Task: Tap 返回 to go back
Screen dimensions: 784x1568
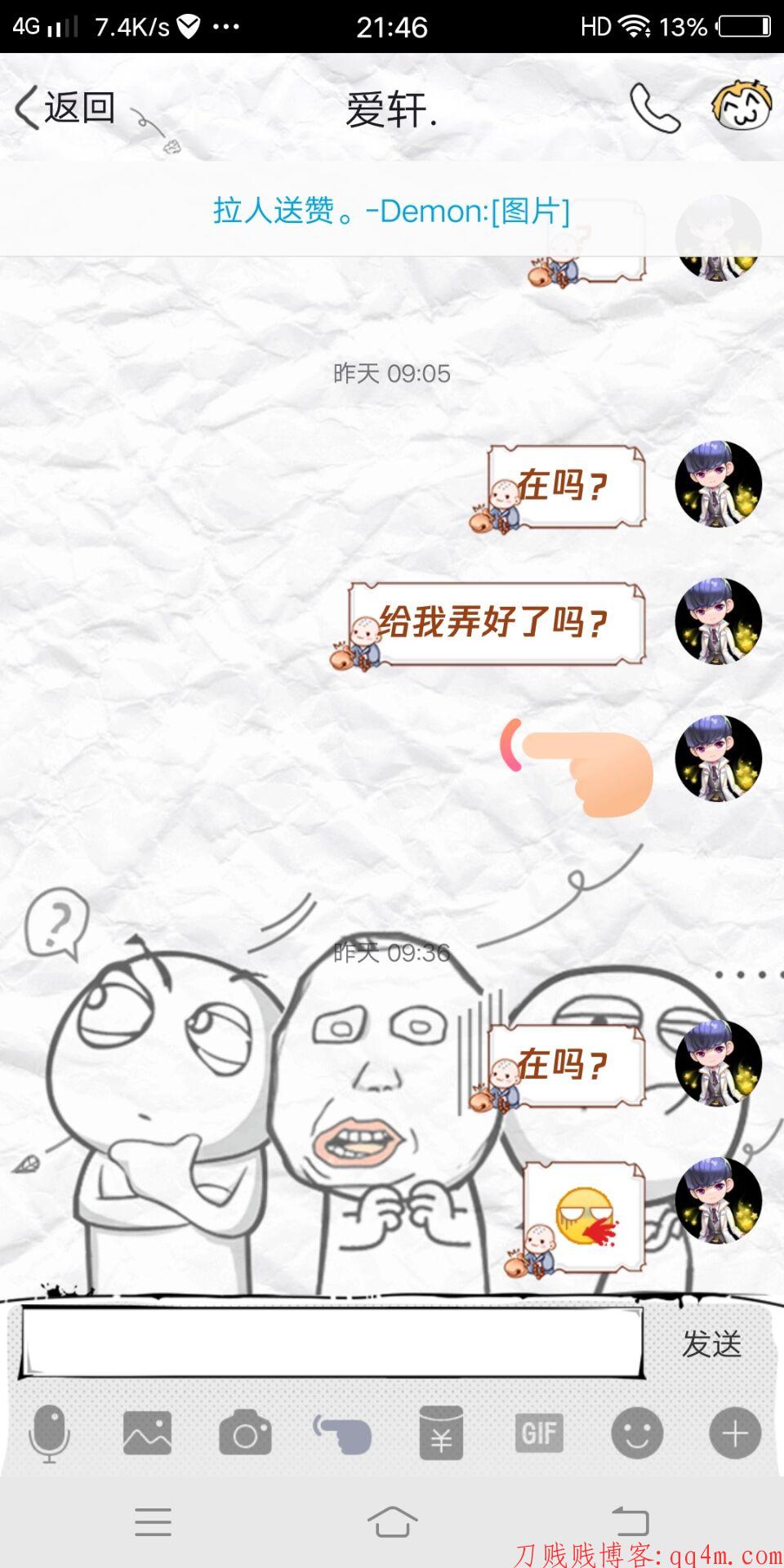Action: tap(65, 108)
